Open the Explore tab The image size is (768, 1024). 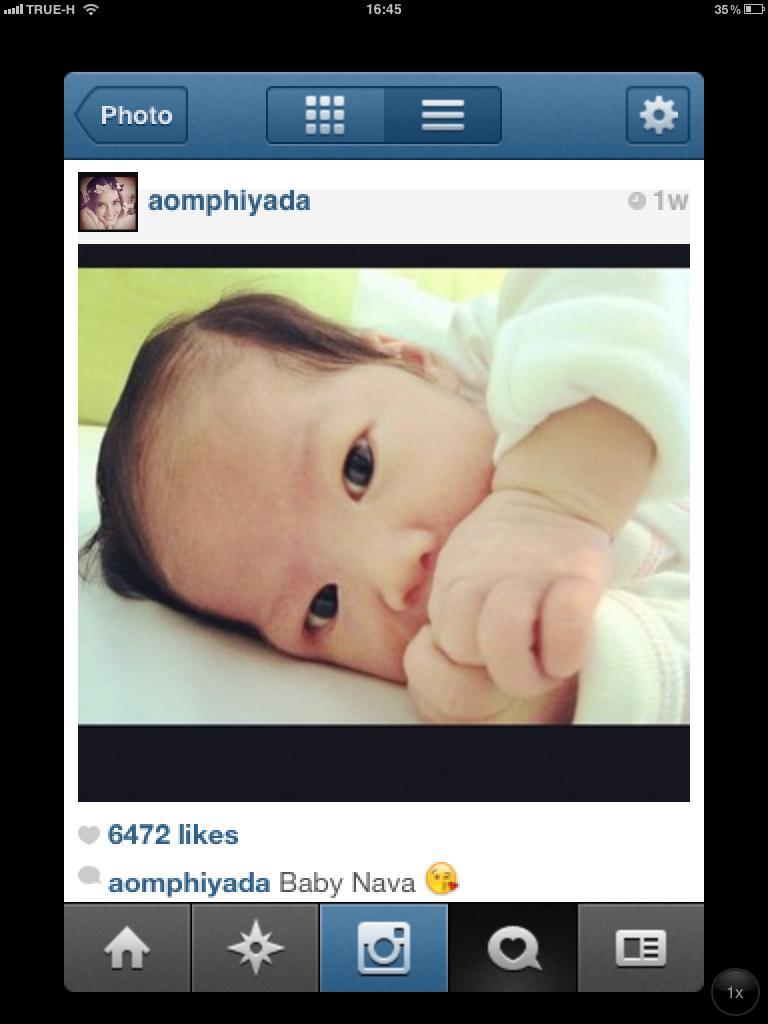tap(255, 948)
